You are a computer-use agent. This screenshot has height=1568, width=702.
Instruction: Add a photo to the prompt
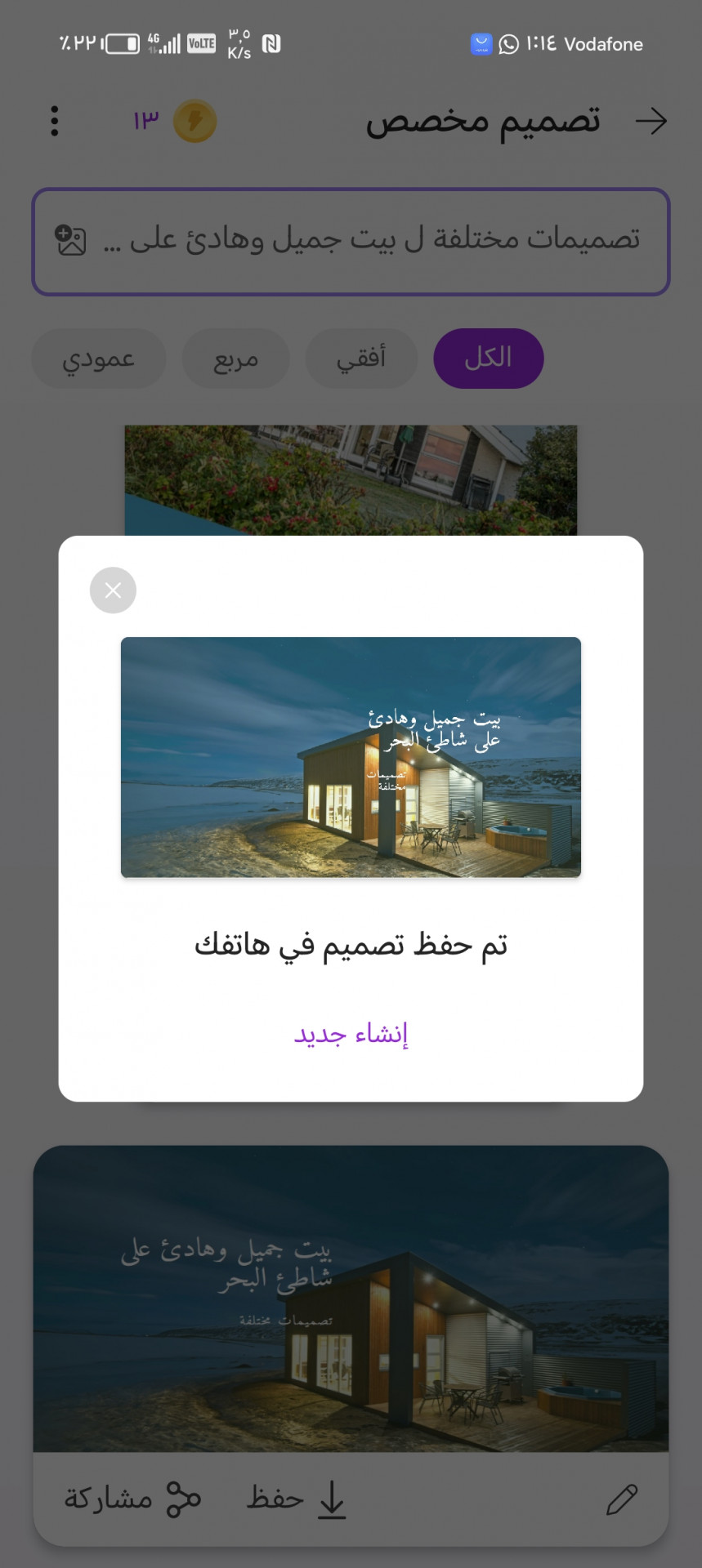[x=71, y=240]
